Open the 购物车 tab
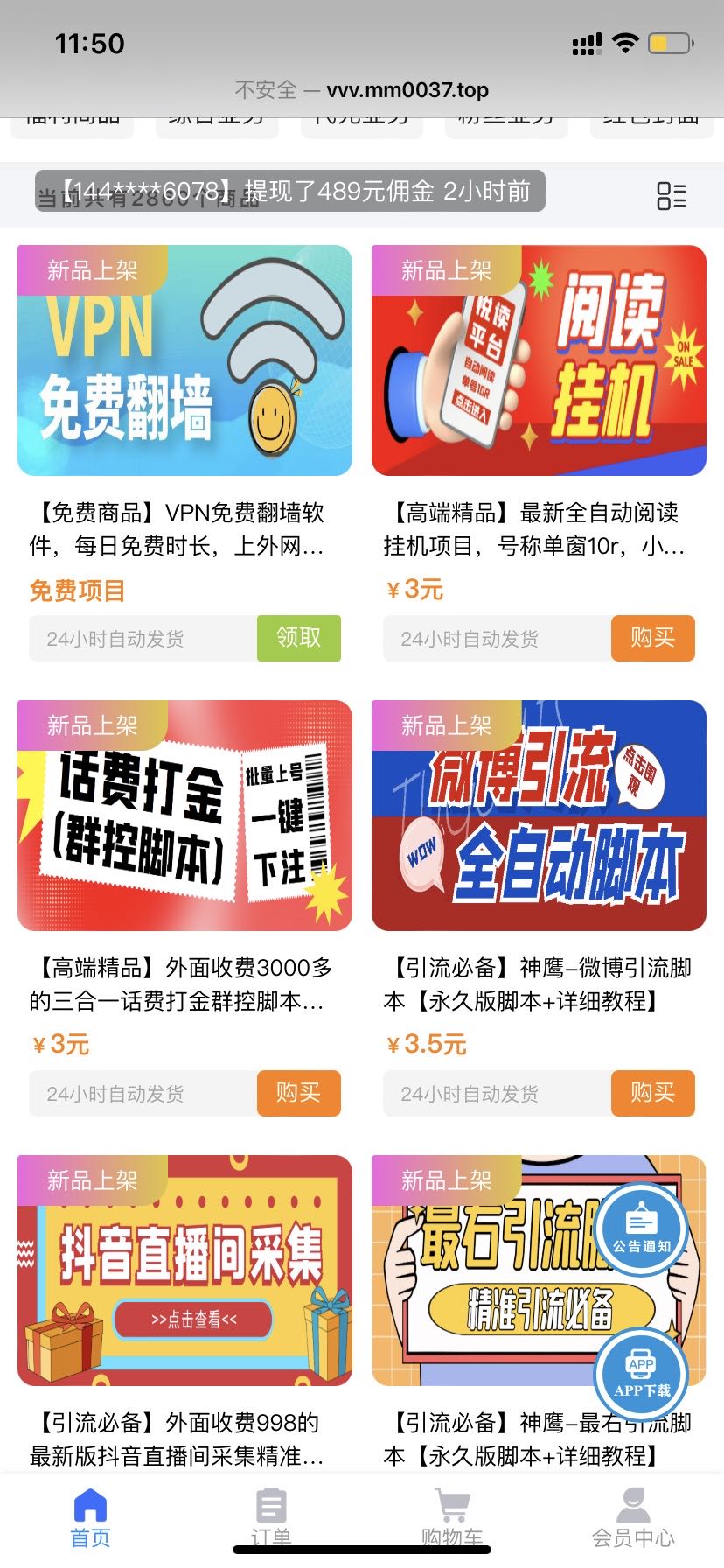 (452, 1518)
